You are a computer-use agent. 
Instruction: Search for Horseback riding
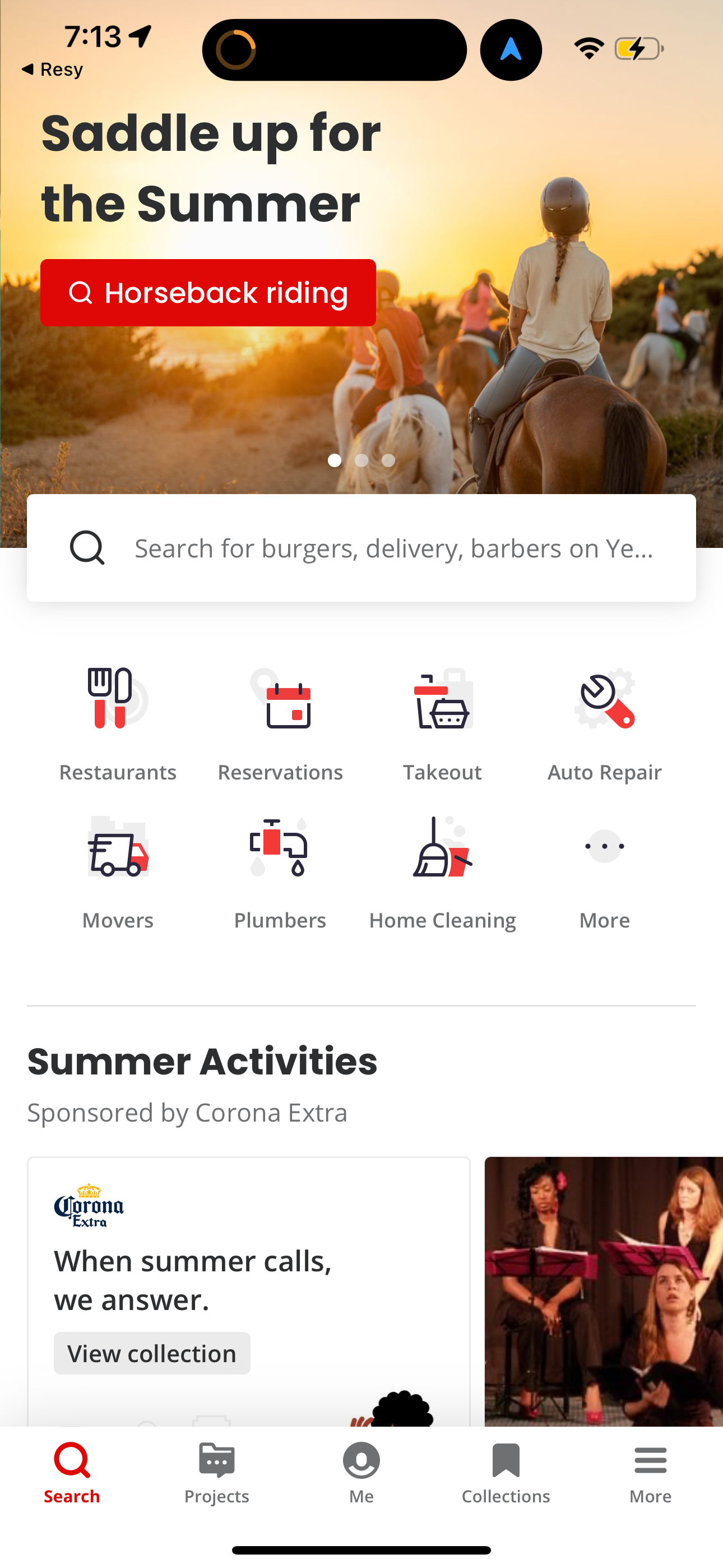207,292
